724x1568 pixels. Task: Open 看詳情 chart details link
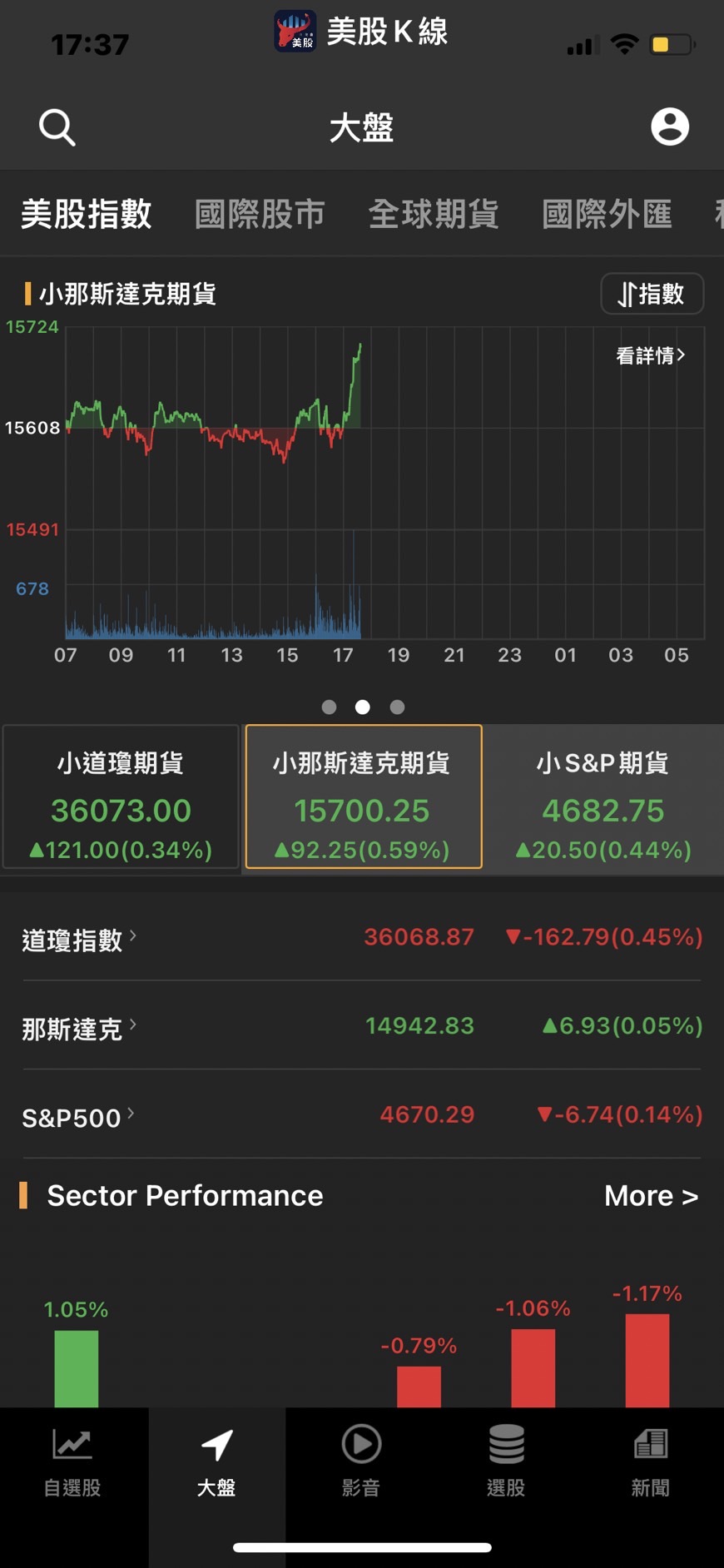[649, 355]
